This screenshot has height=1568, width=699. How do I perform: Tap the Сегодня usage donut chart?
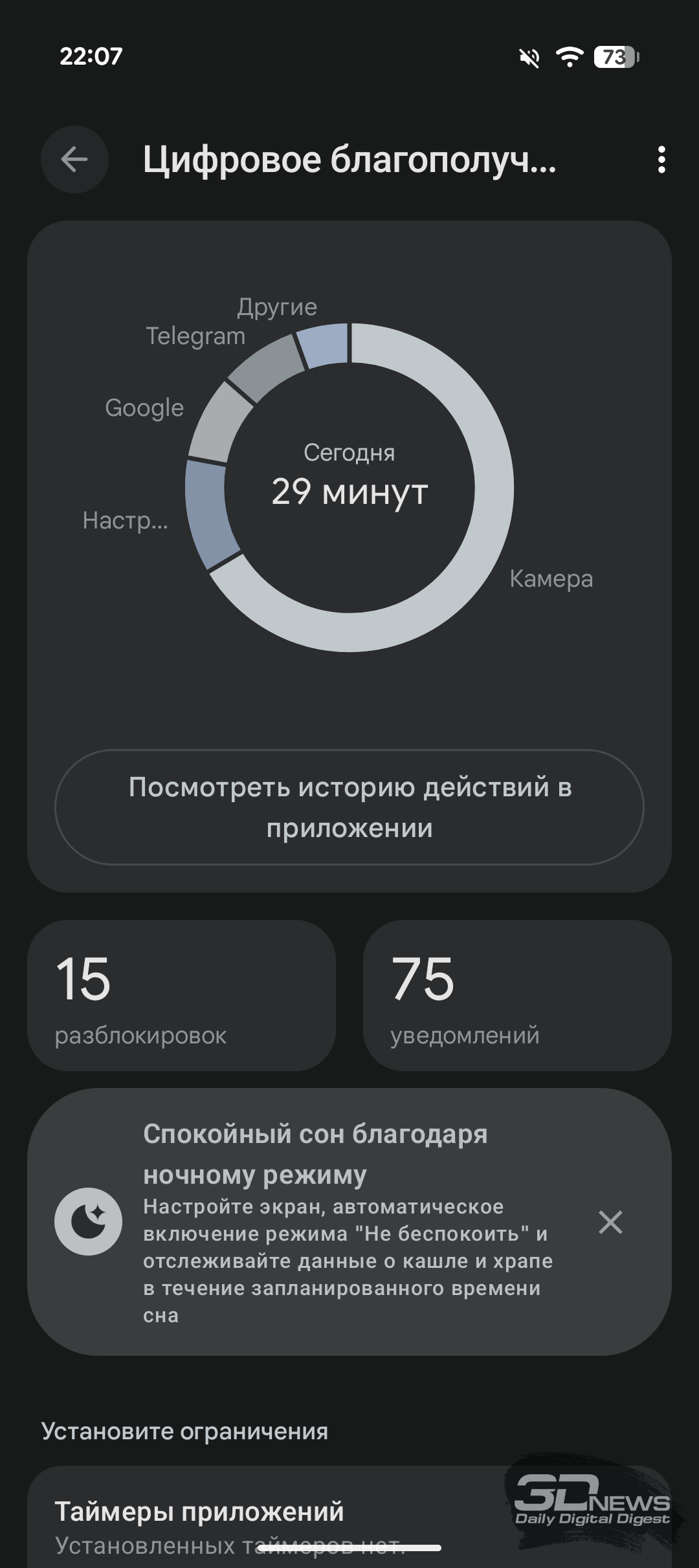tap(349, 487)
